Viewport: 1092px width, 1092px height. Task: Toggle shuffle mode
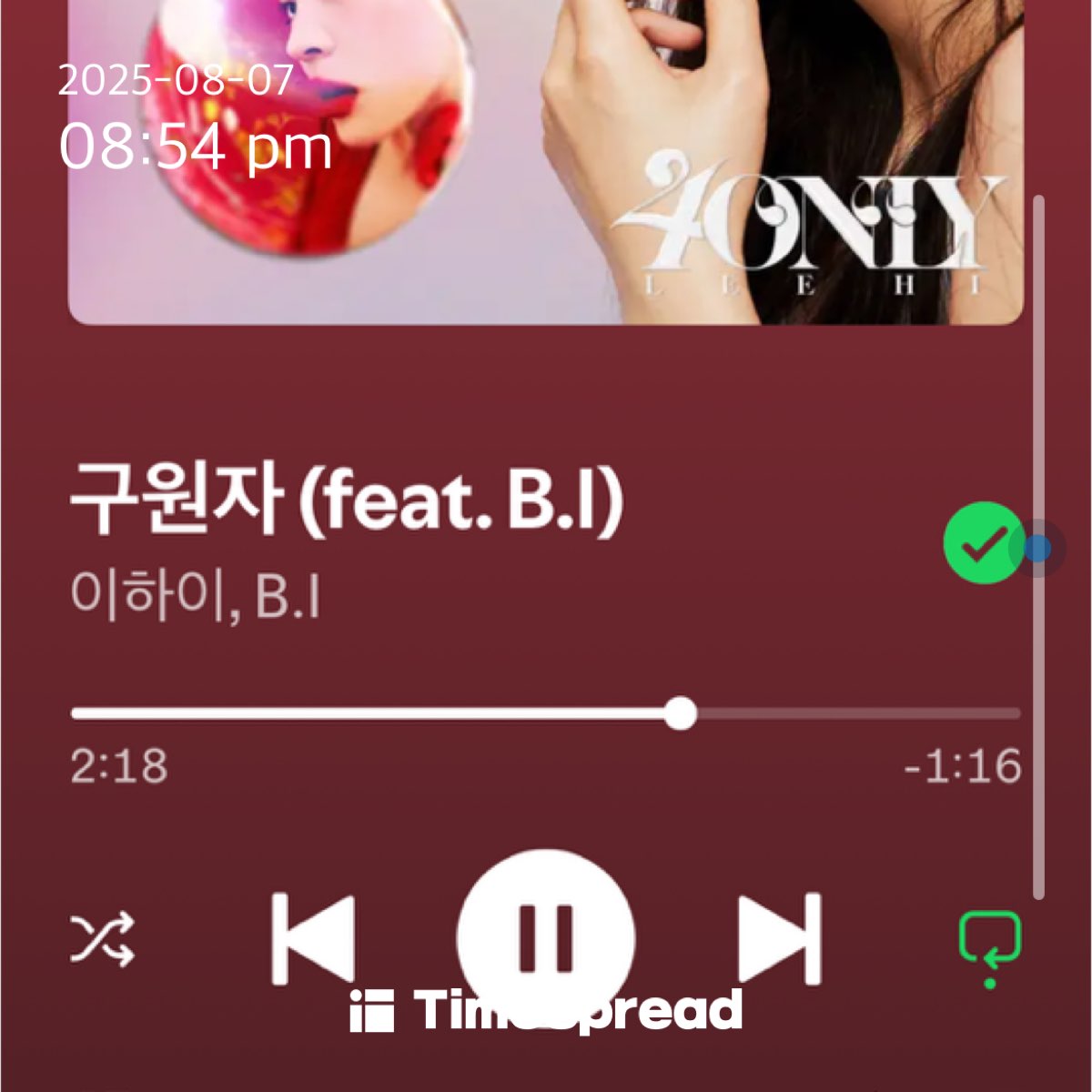(103, 938)
